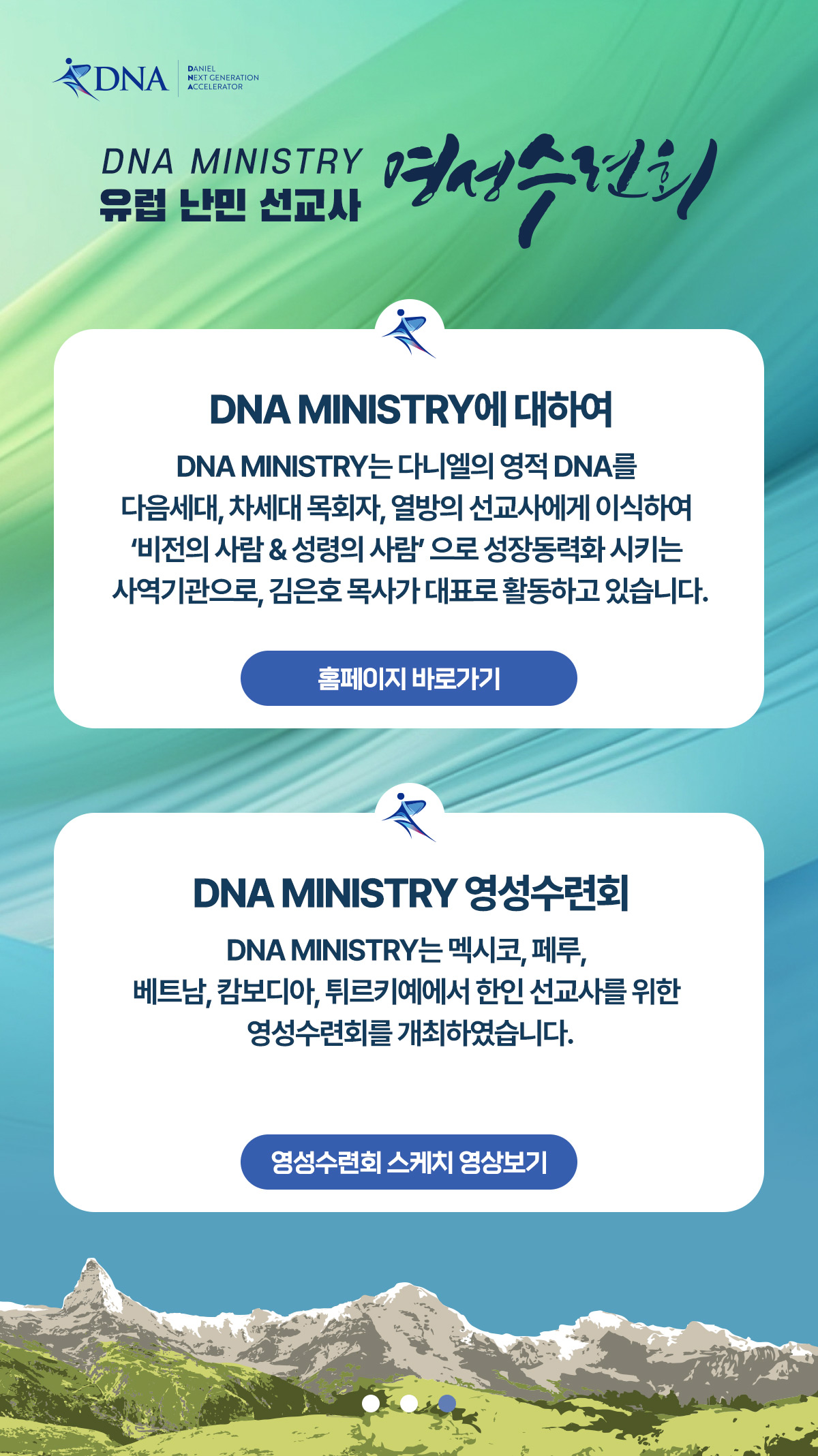Screen dimensions: 818x1456
Task: Select the second page indicator dot
Action: pos(409,1403)
